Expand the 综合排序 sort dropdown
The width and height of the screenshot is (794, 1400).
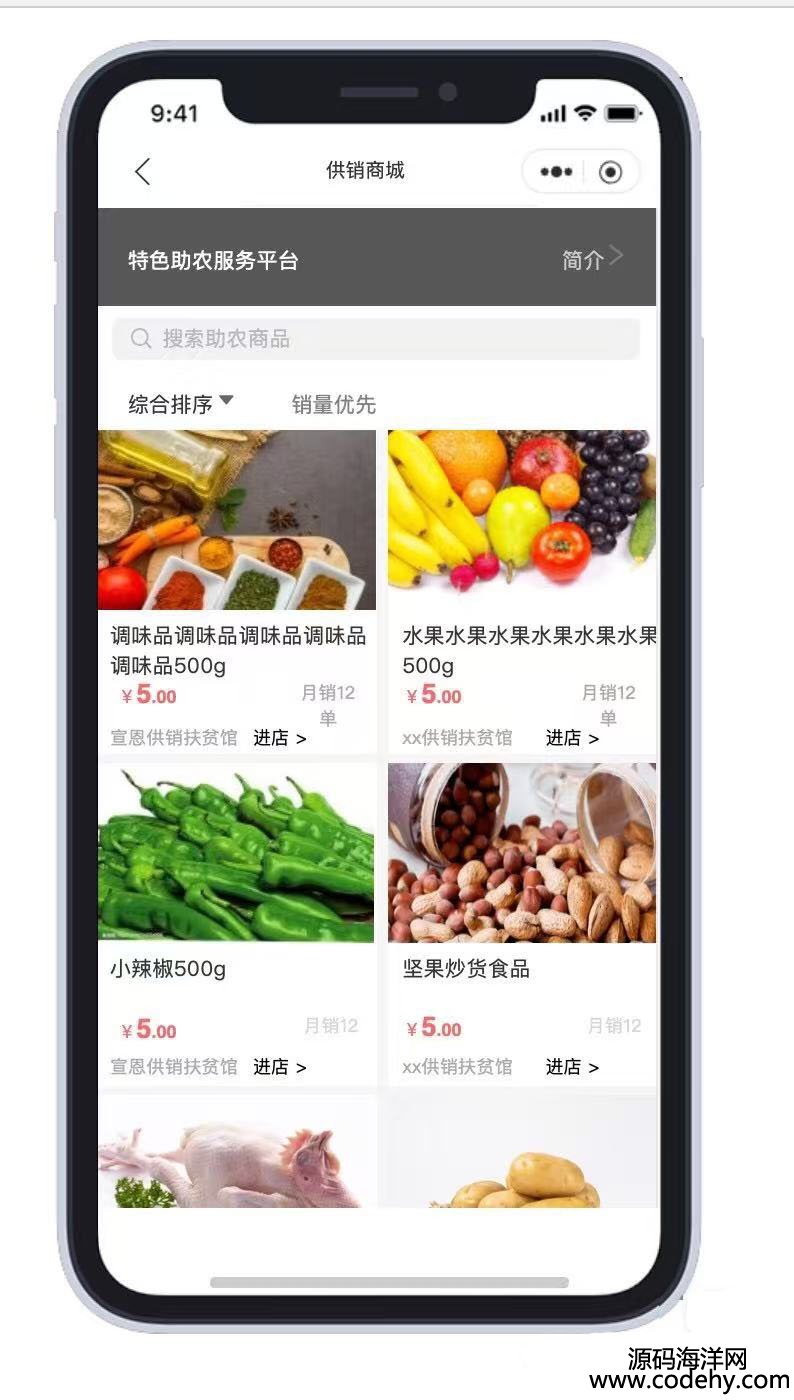tap(180, 404)
